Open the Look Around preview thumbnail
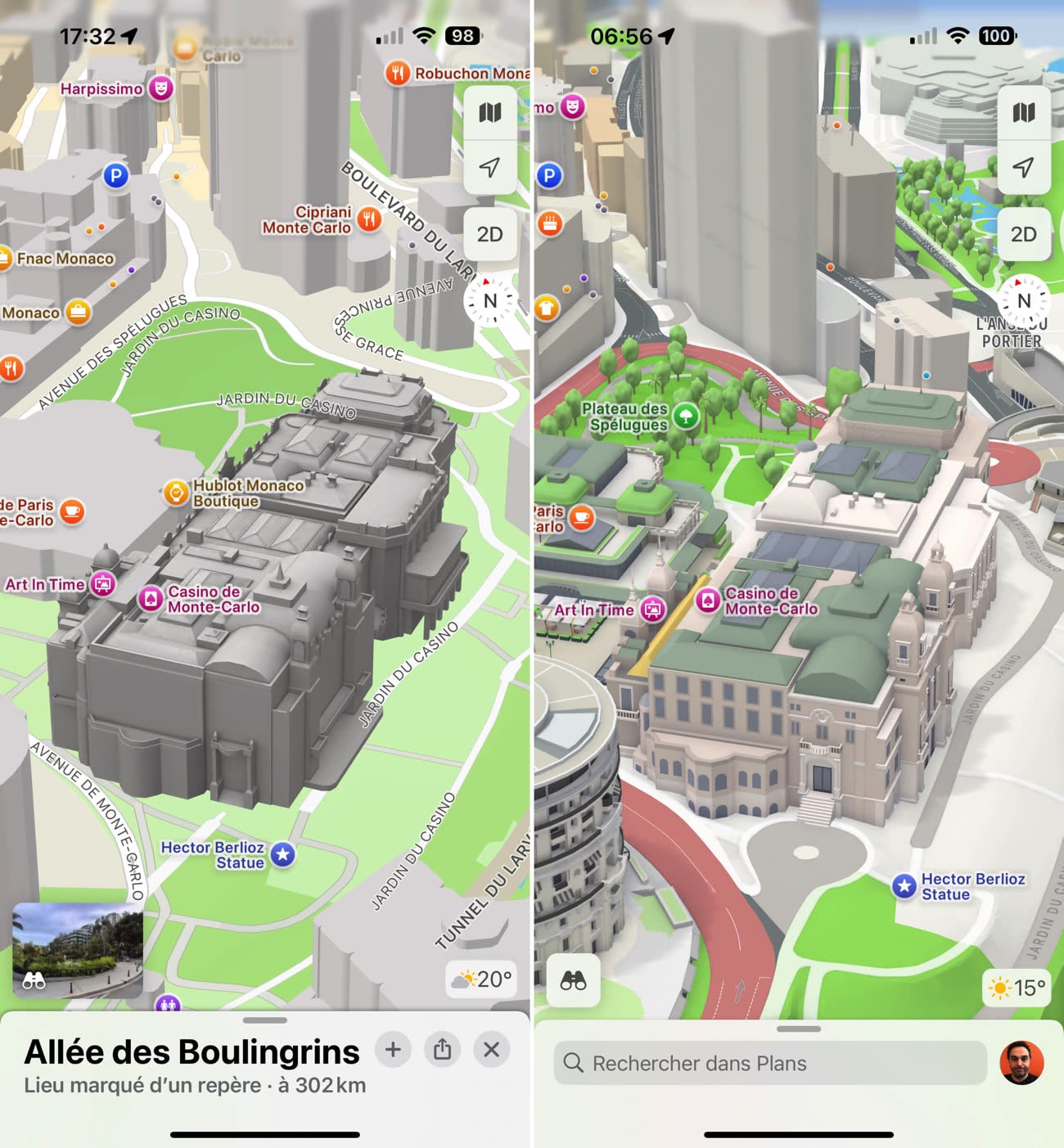This screenshot has height=1148, width=1064. 79,950
